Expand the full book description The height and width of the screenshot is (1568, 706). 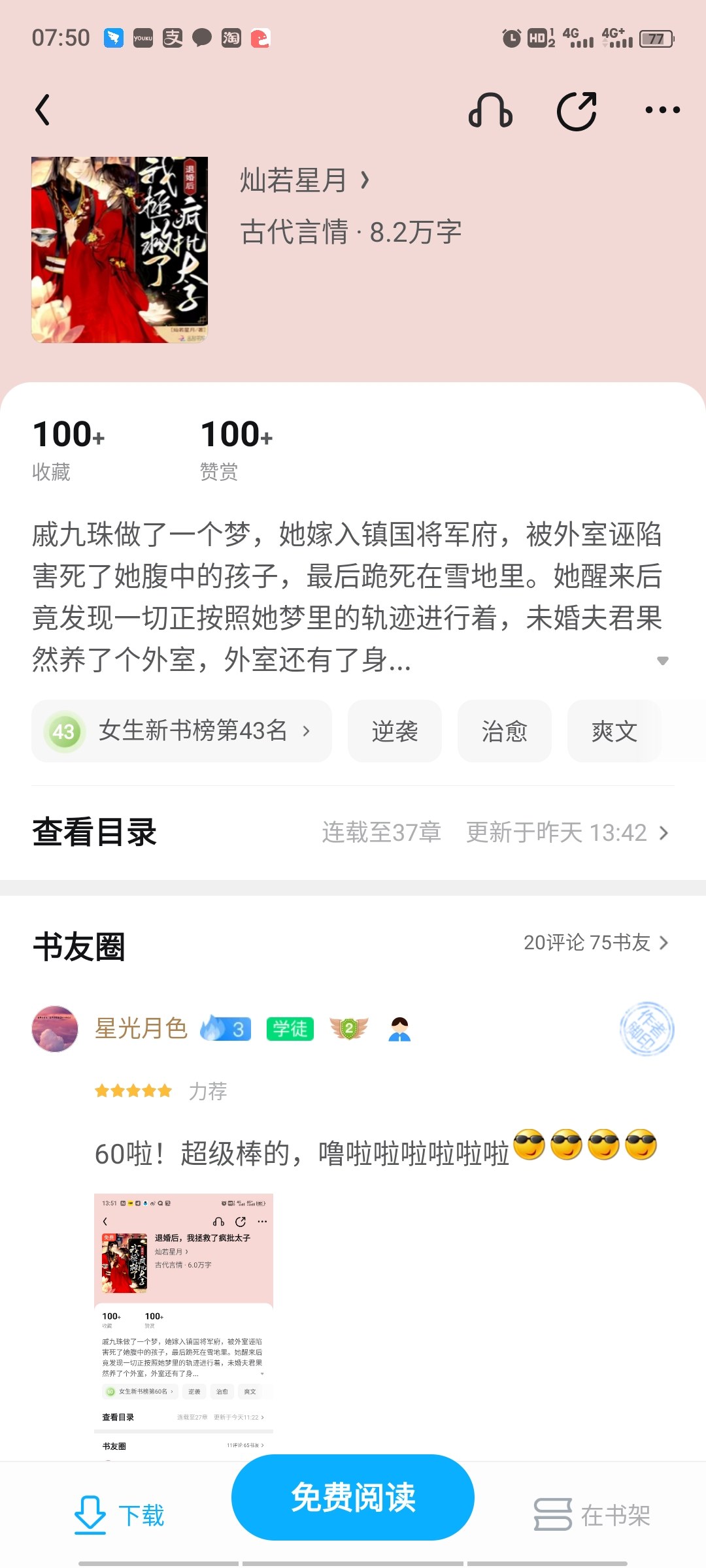coord(662,661)
